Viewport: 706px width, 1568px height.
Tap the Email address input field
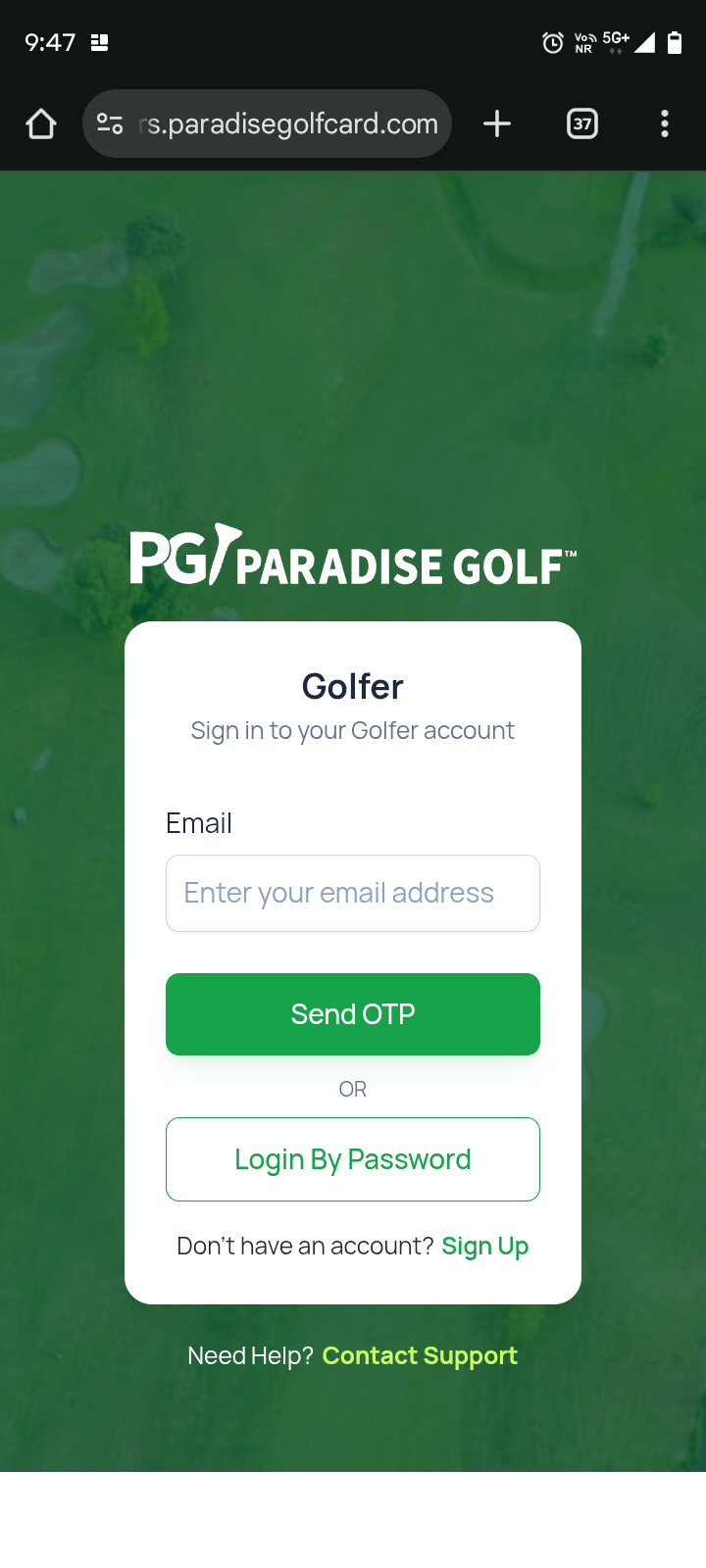pos(352,893)
